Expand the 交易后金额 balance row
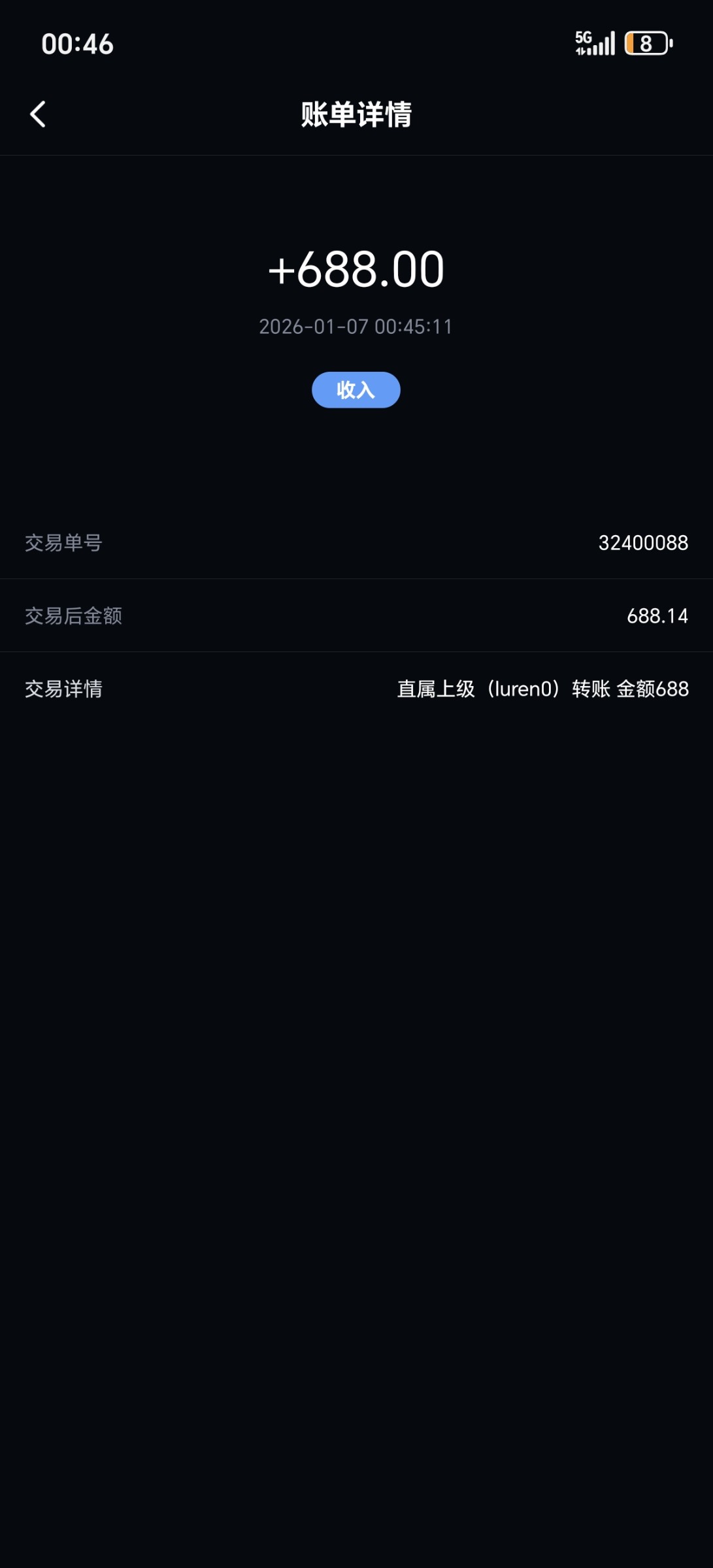 (356, 615)
